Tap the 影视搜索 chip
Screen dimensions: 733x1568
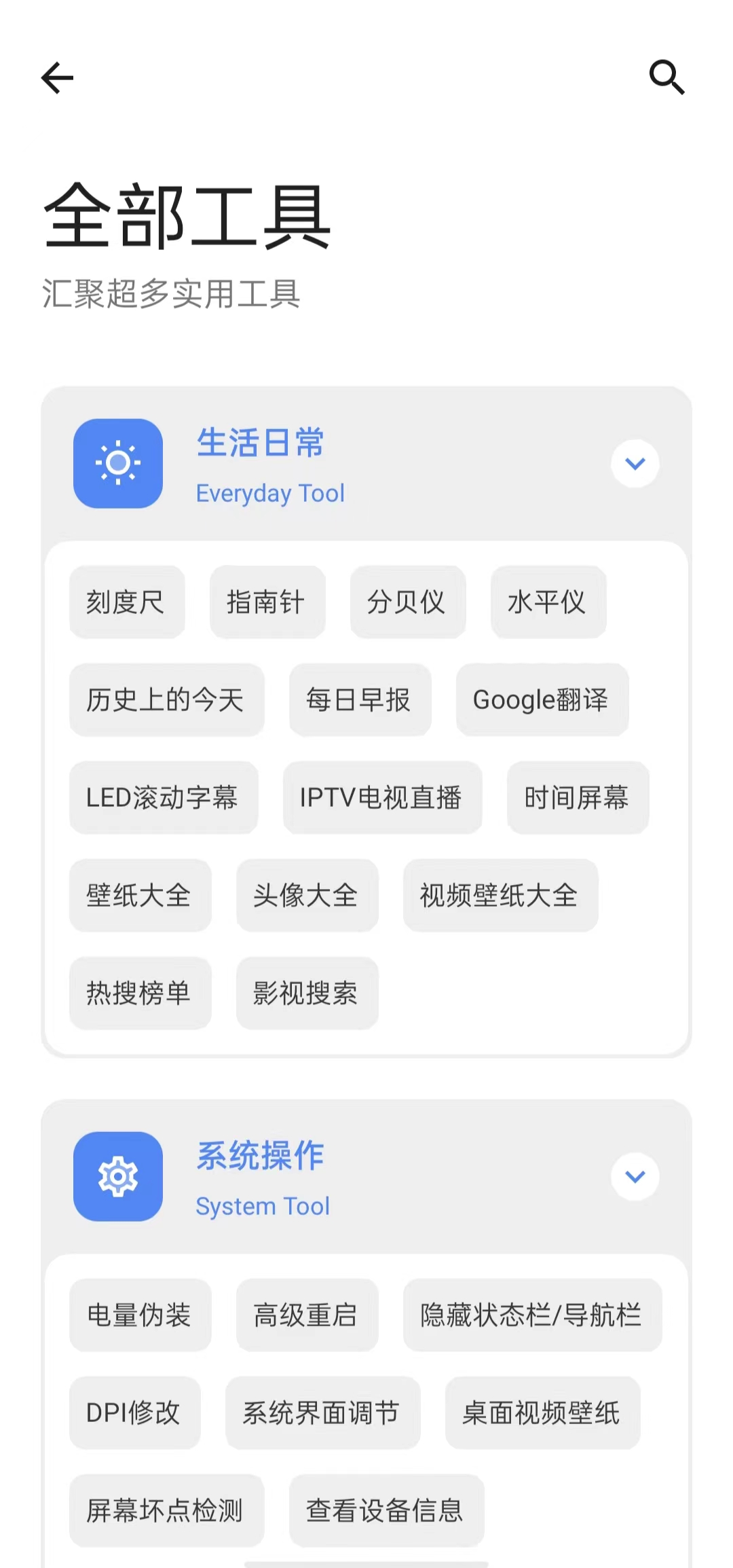(x=307, y=993)
